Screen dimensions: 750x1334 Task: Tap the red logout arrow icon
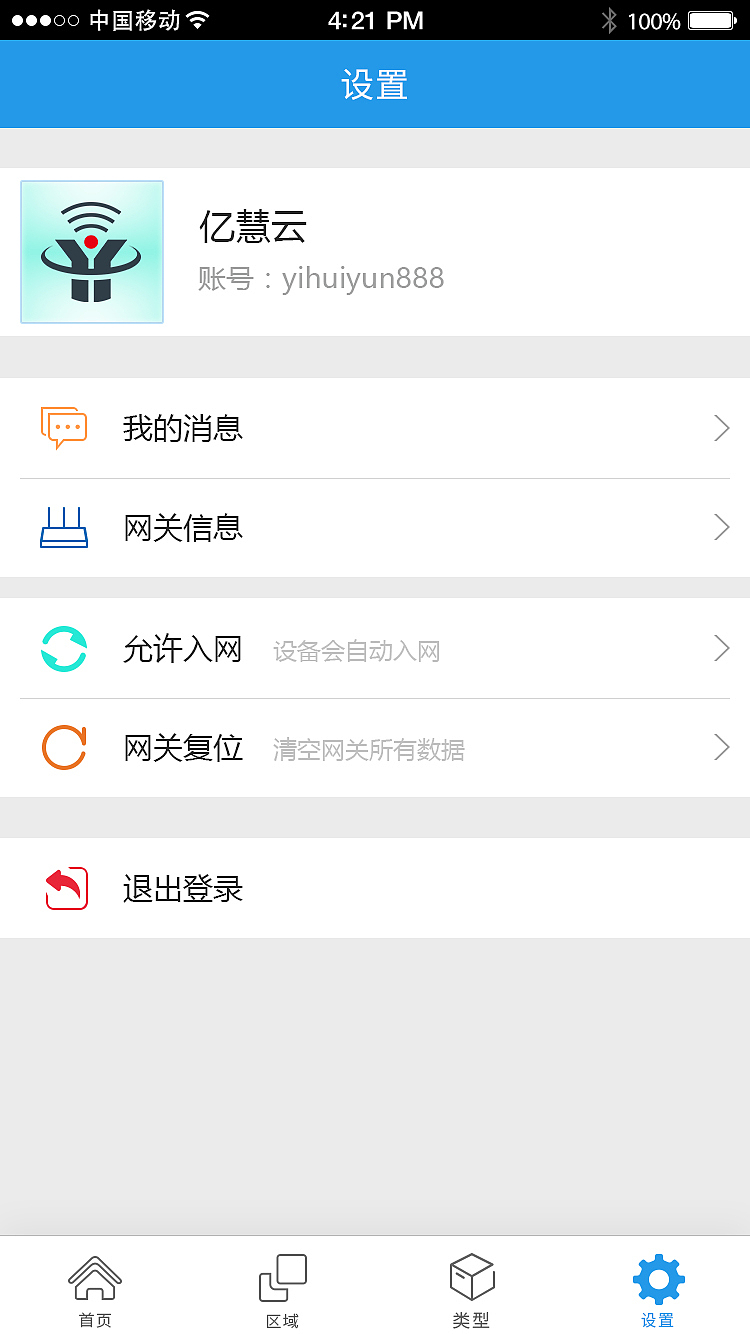point(63,888)
